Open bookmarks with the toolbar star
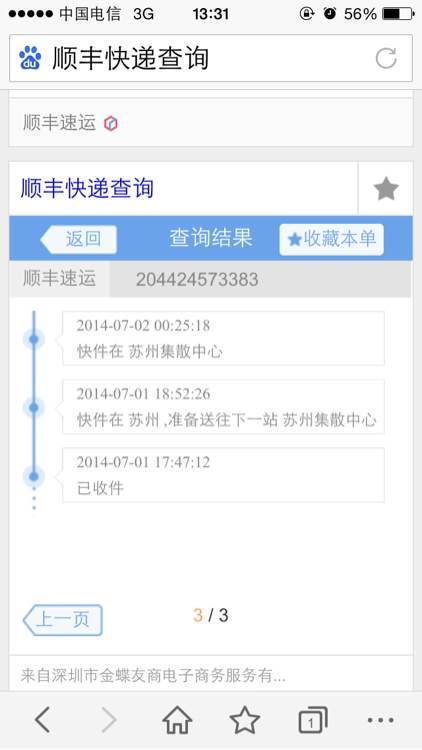 pos(244,719)
